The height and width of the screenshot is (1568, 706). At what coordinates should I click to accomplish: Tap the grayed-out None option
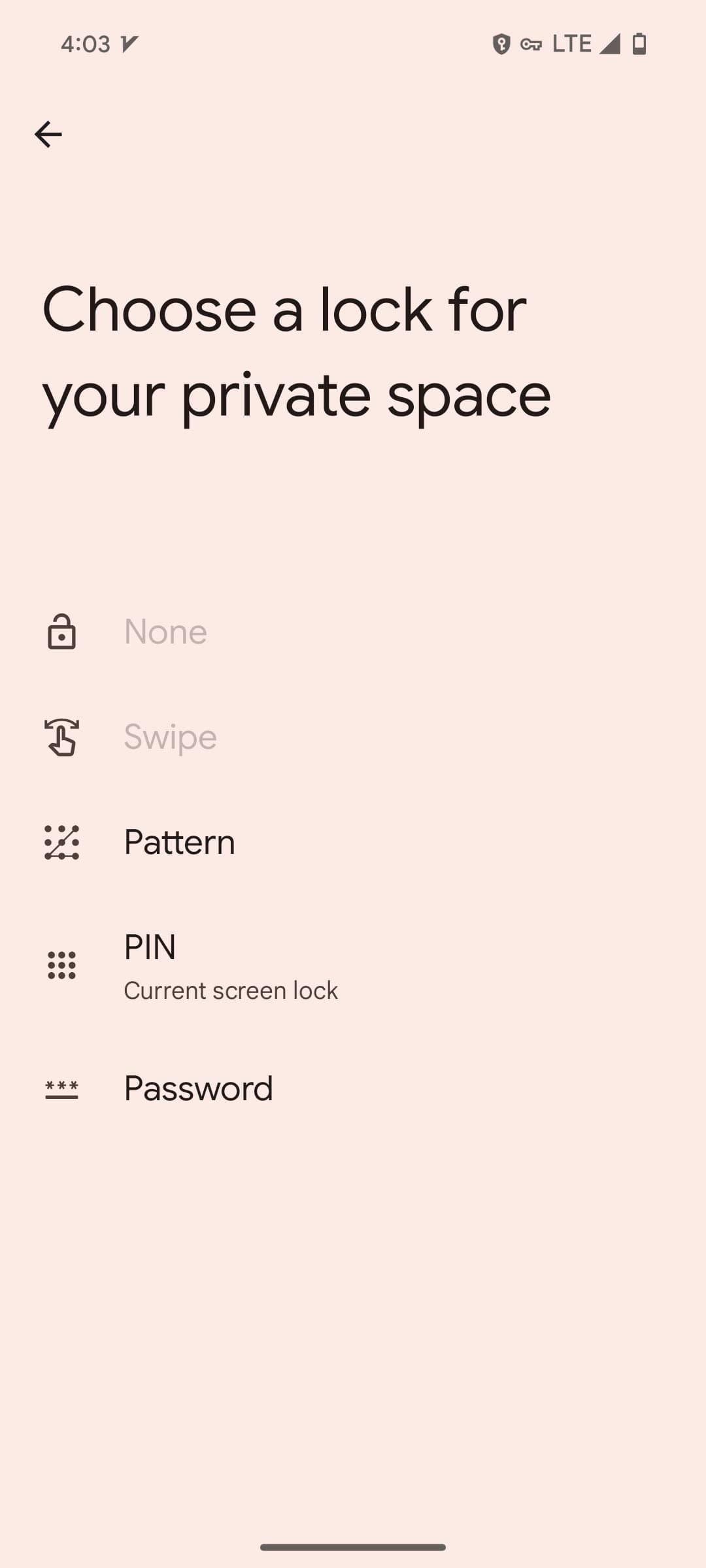[x=165, y=631]
